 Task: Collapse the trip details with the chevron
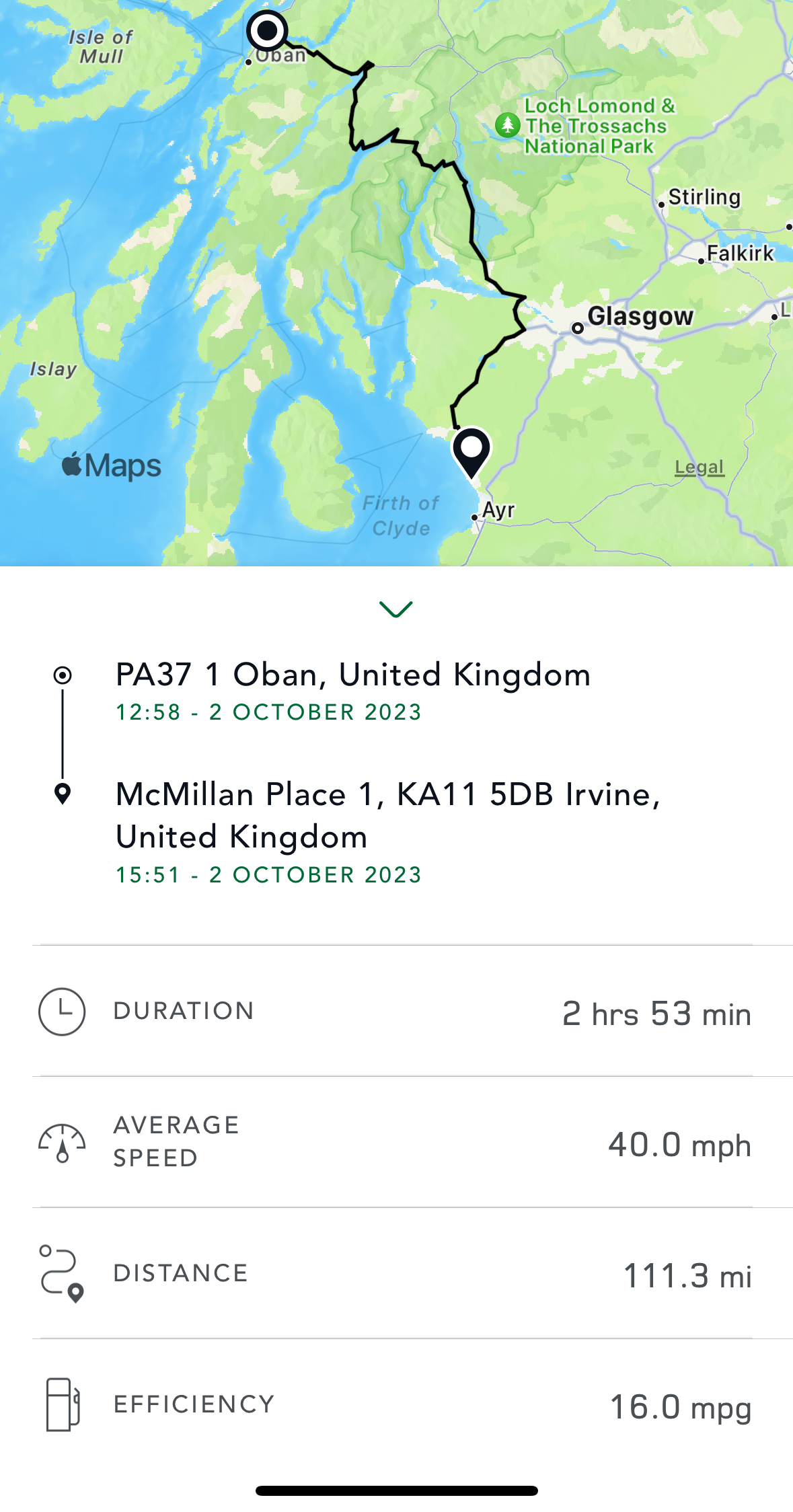pos(396,609)
